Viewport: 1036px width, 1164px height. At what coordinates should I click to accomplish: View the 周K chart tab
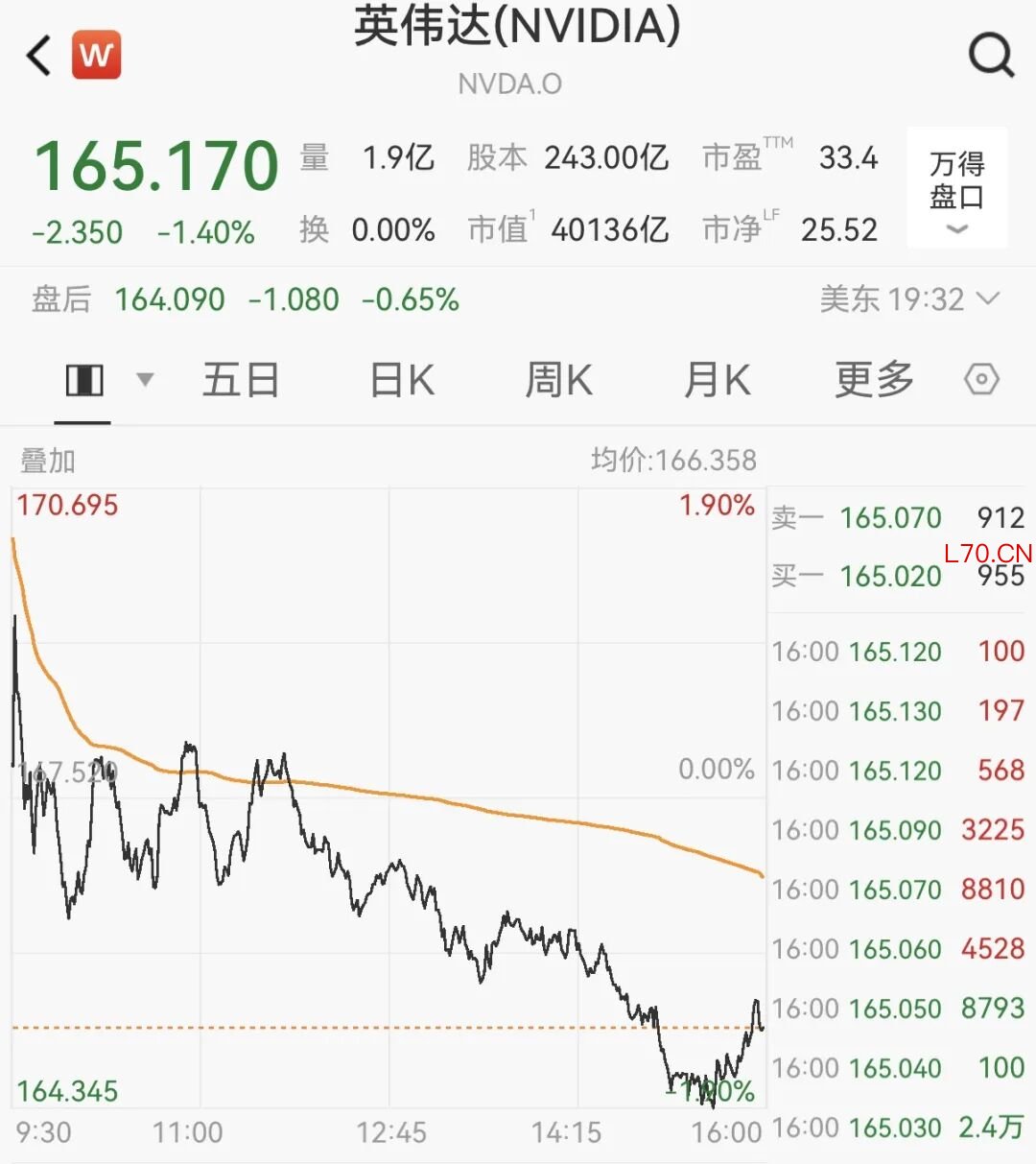click(559, 381)
